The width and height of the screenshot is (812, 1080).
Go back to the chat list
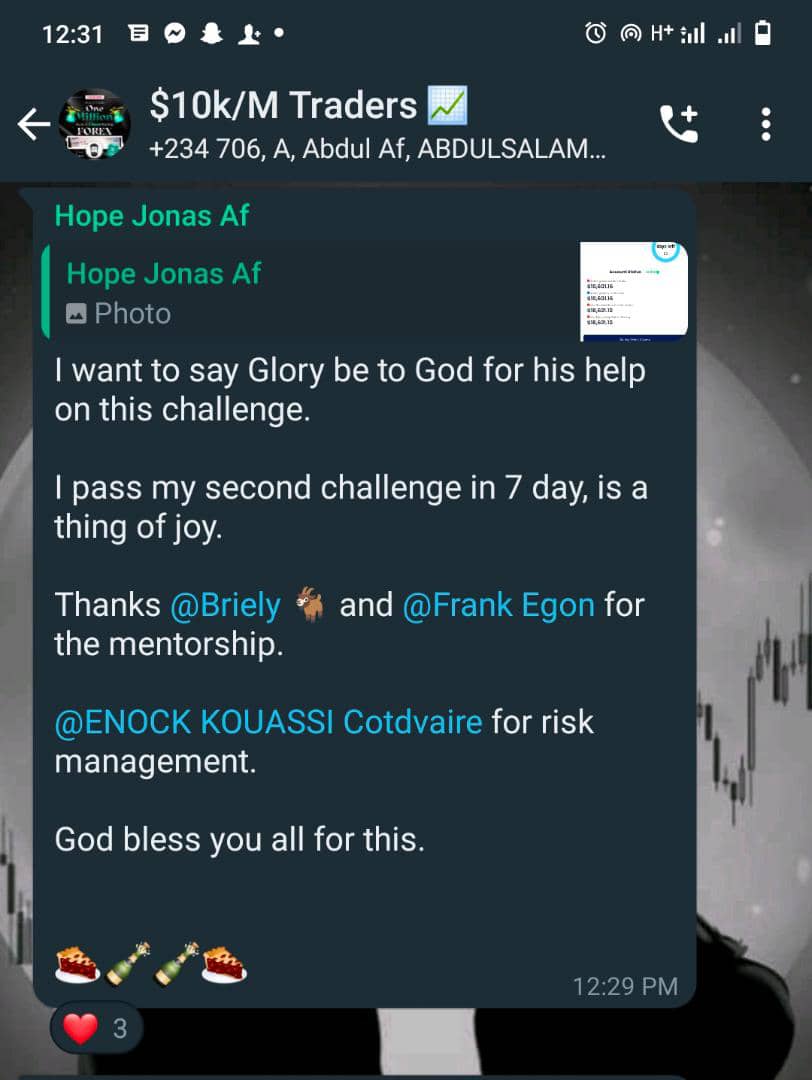[x=33, y=124]
